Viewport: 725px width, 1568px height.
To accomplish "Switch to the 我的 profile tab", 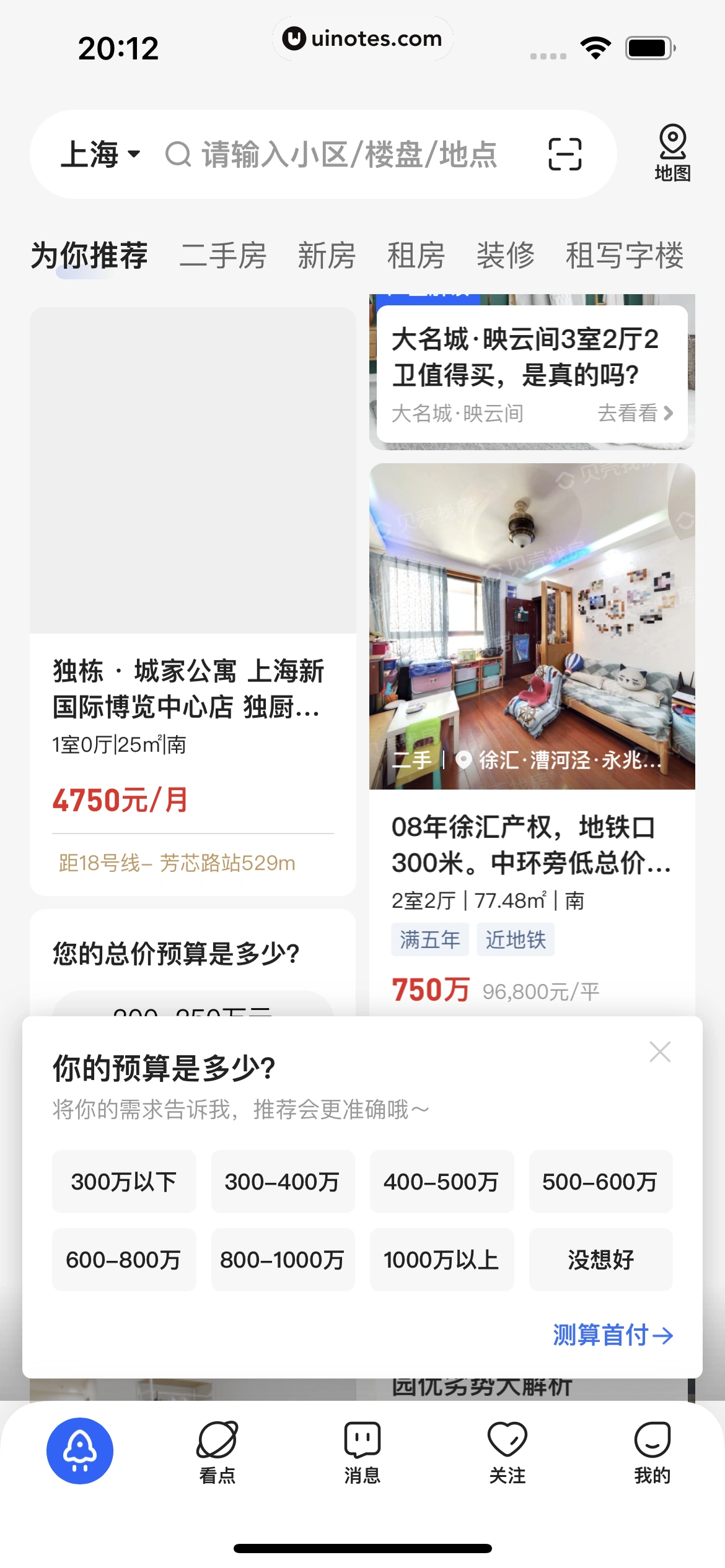I will pyautogui.click(x=652, y=1452).
